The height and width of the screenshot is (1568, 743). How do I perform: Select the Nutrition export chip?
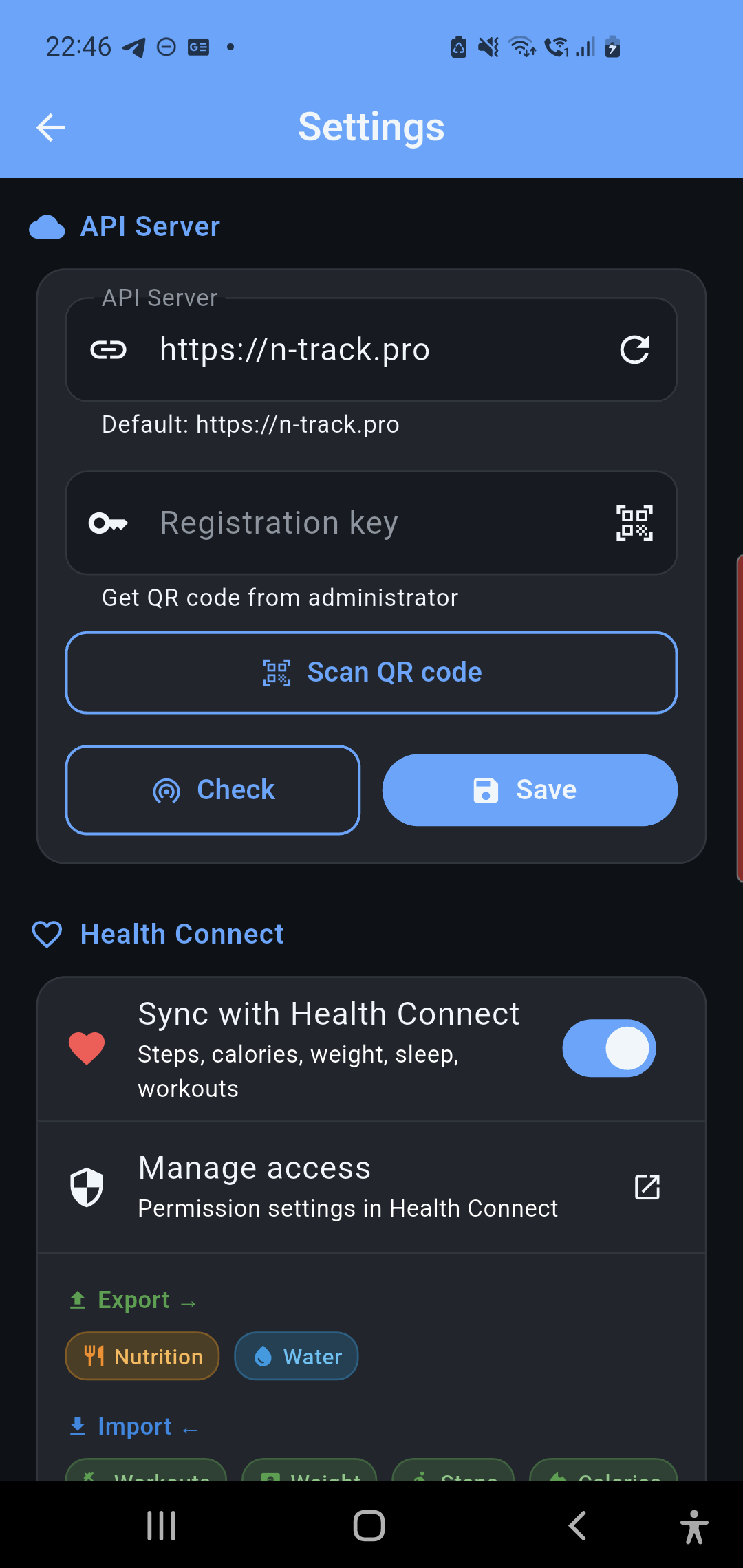(142, 1356)
